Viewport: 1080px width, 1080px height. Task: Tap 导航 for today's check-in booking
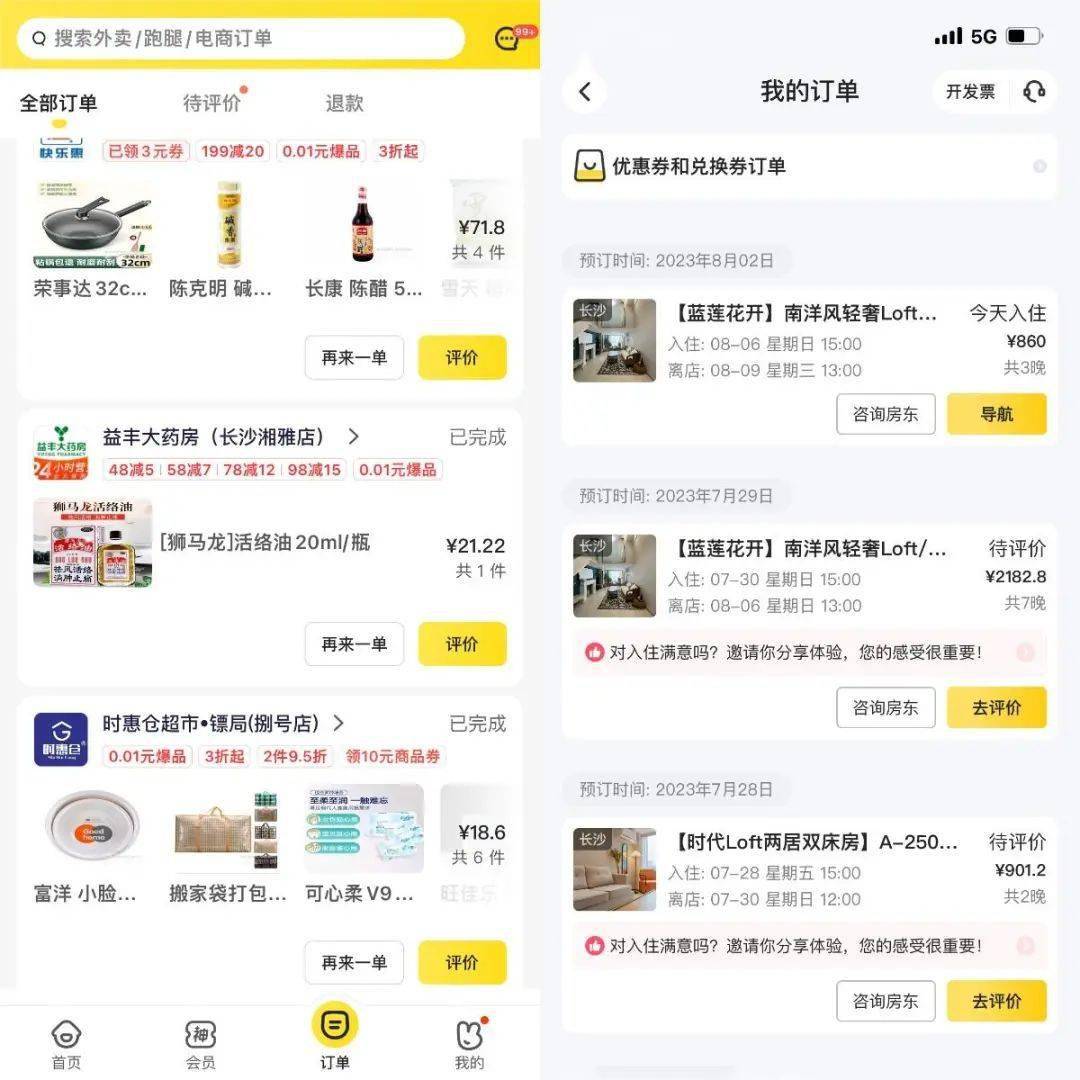(x=996, y=414)
